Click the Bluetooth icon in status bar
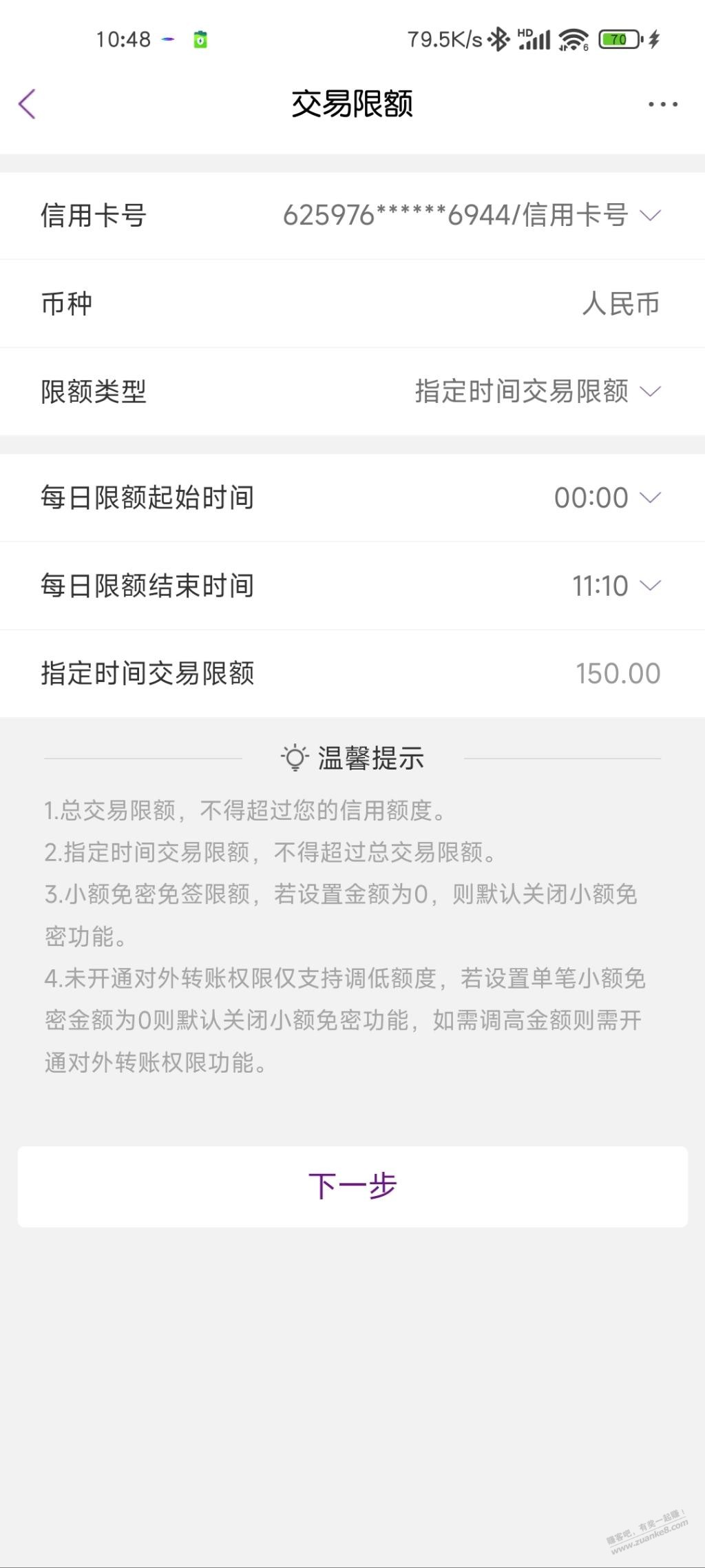 point(500,39)
